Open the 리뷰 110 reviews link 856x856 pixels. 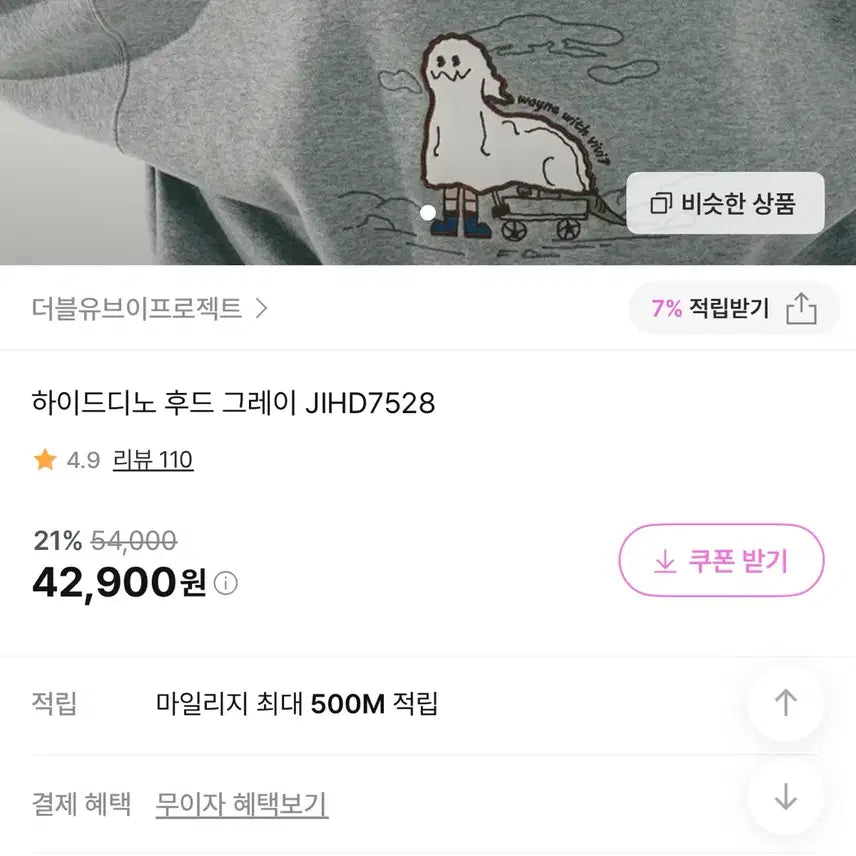(x=152, y=460)
